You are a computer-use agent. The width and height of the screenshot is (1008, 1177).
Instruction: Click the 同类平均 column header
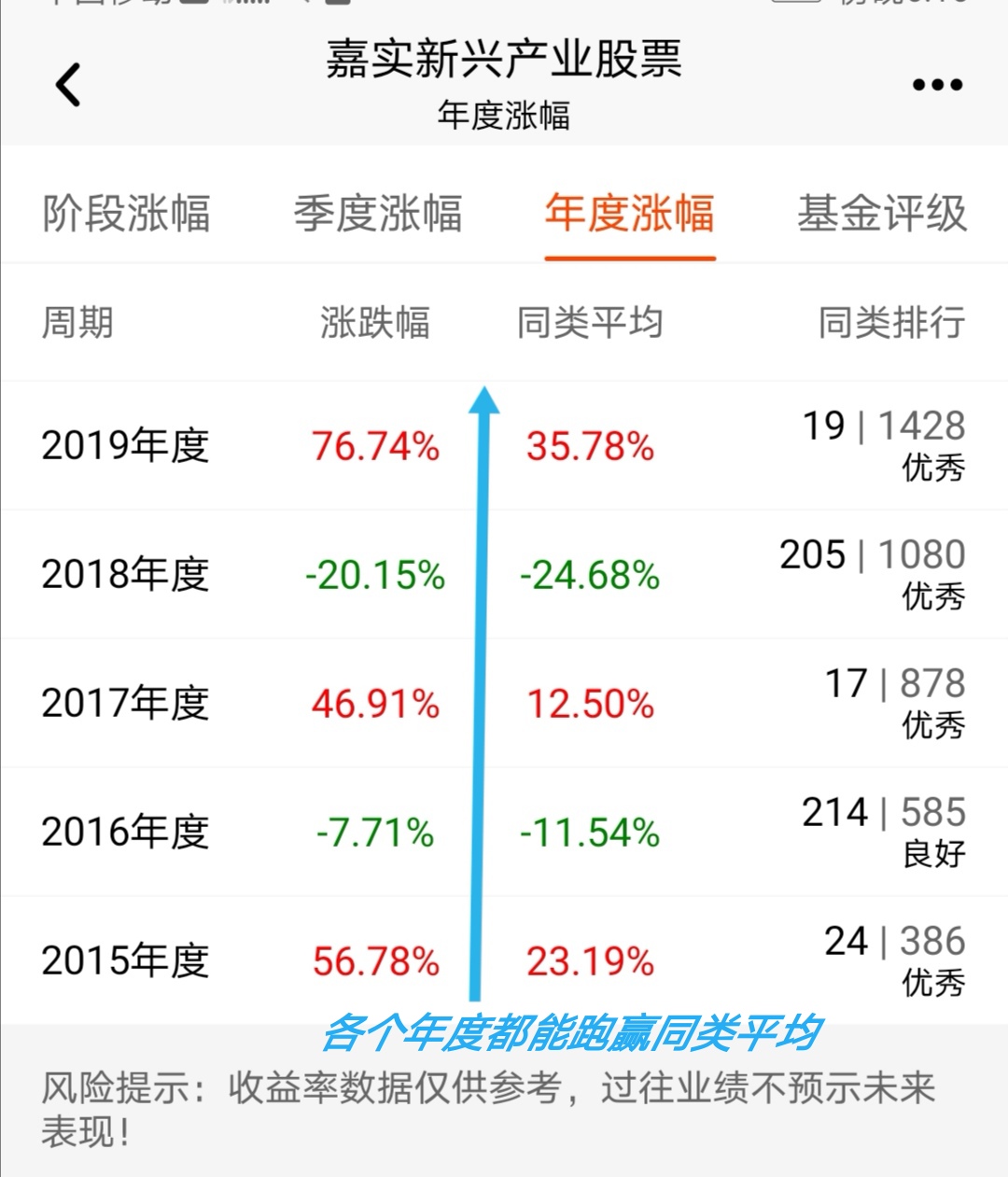click(592, 324)
